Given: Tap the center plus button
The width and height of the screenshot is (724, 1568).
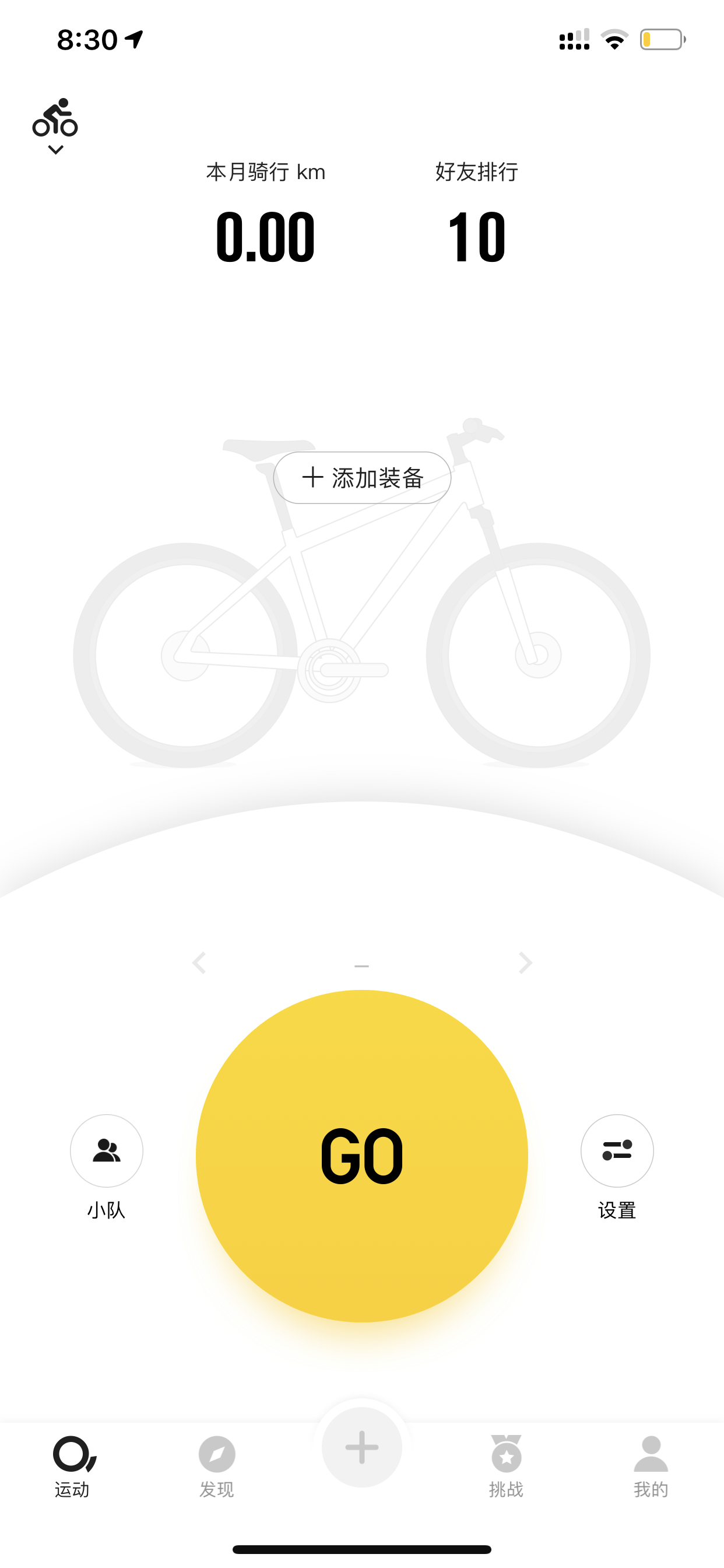Looking at the screenshot, I should (362, 1447).
